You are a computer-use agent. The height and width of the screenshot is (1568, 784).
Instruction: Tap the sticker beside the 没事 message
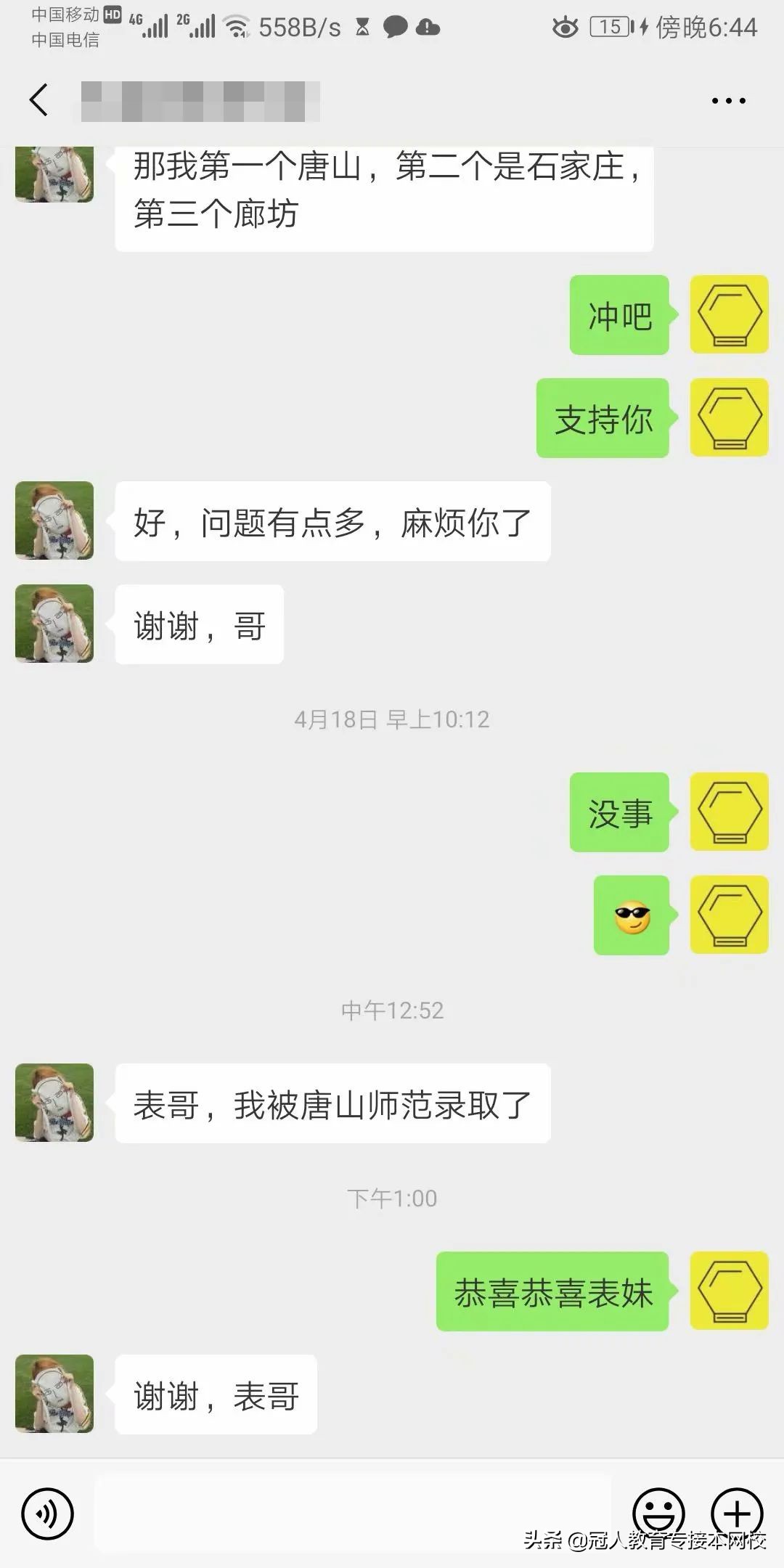coord(729,813)
